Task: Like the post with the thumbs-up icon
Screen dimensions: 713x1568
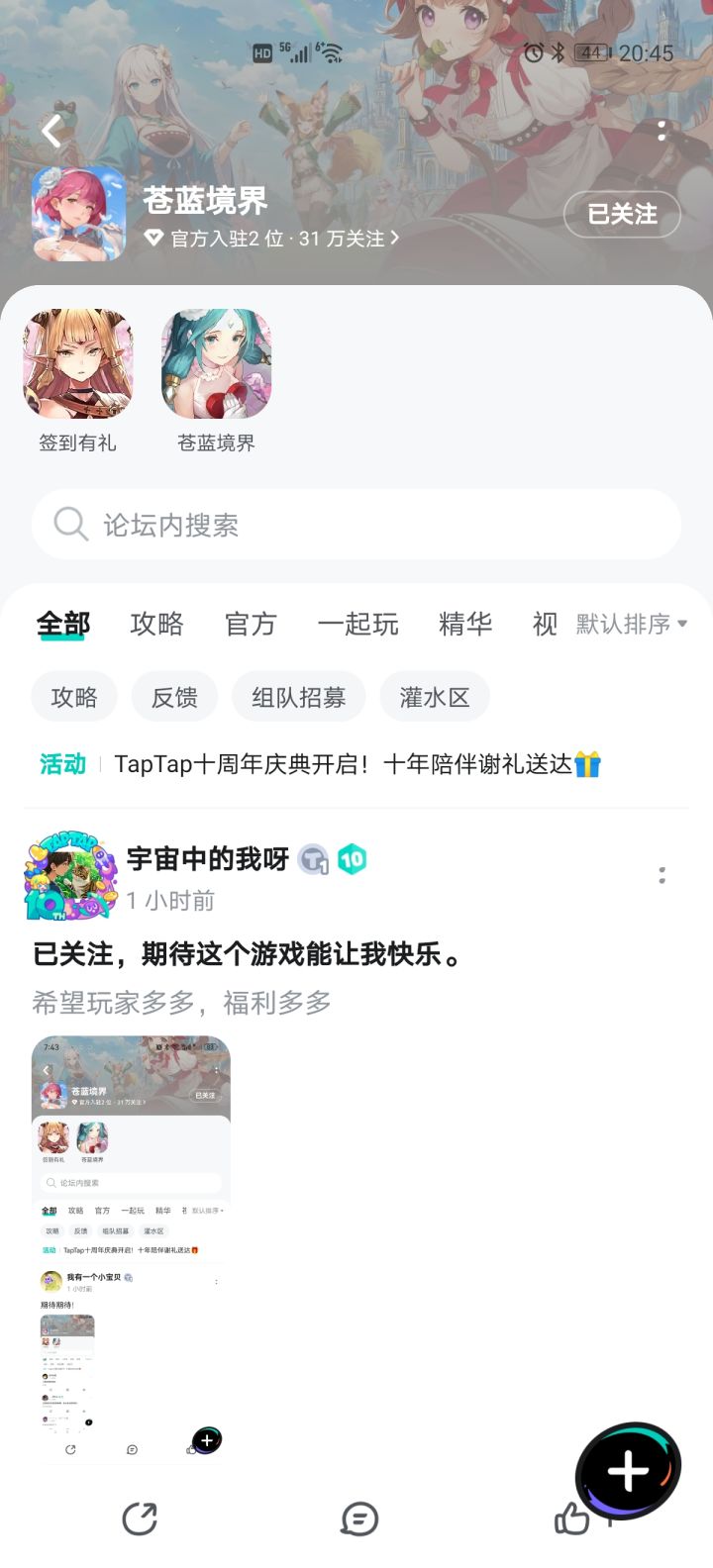Action: coord(571,1518)
